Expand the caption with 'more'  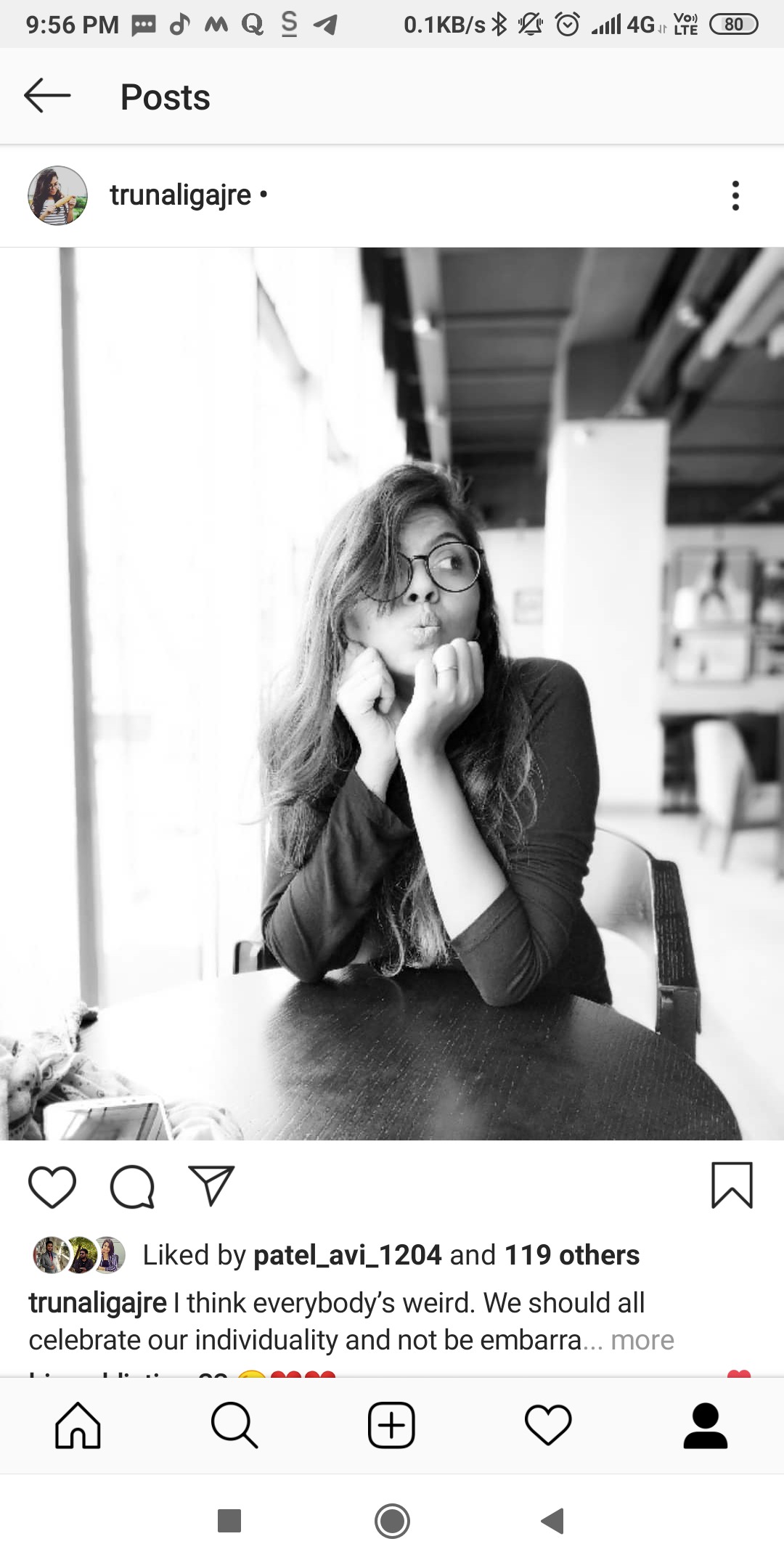(642, 1340)
